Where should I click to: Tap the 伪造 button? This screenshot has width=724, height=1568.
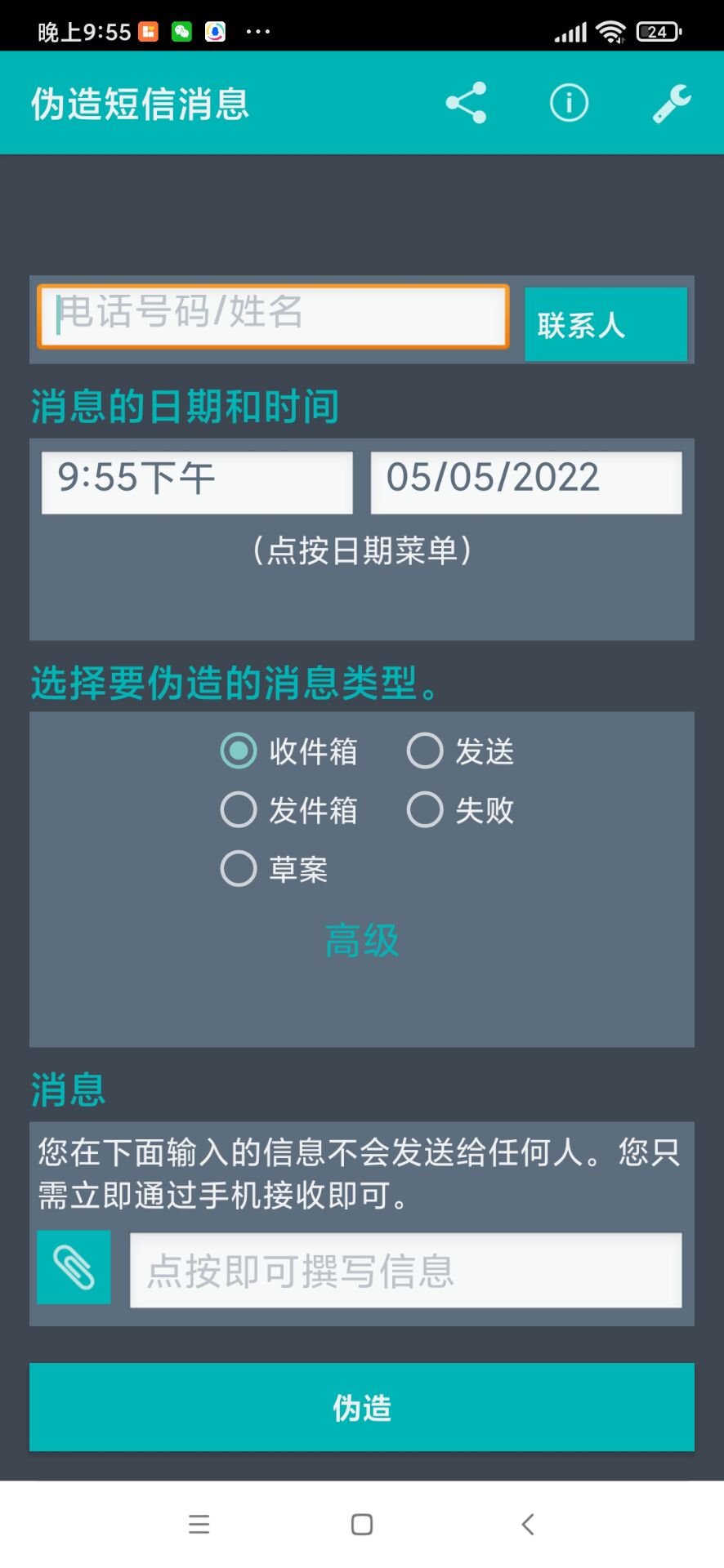(362, 1407)
